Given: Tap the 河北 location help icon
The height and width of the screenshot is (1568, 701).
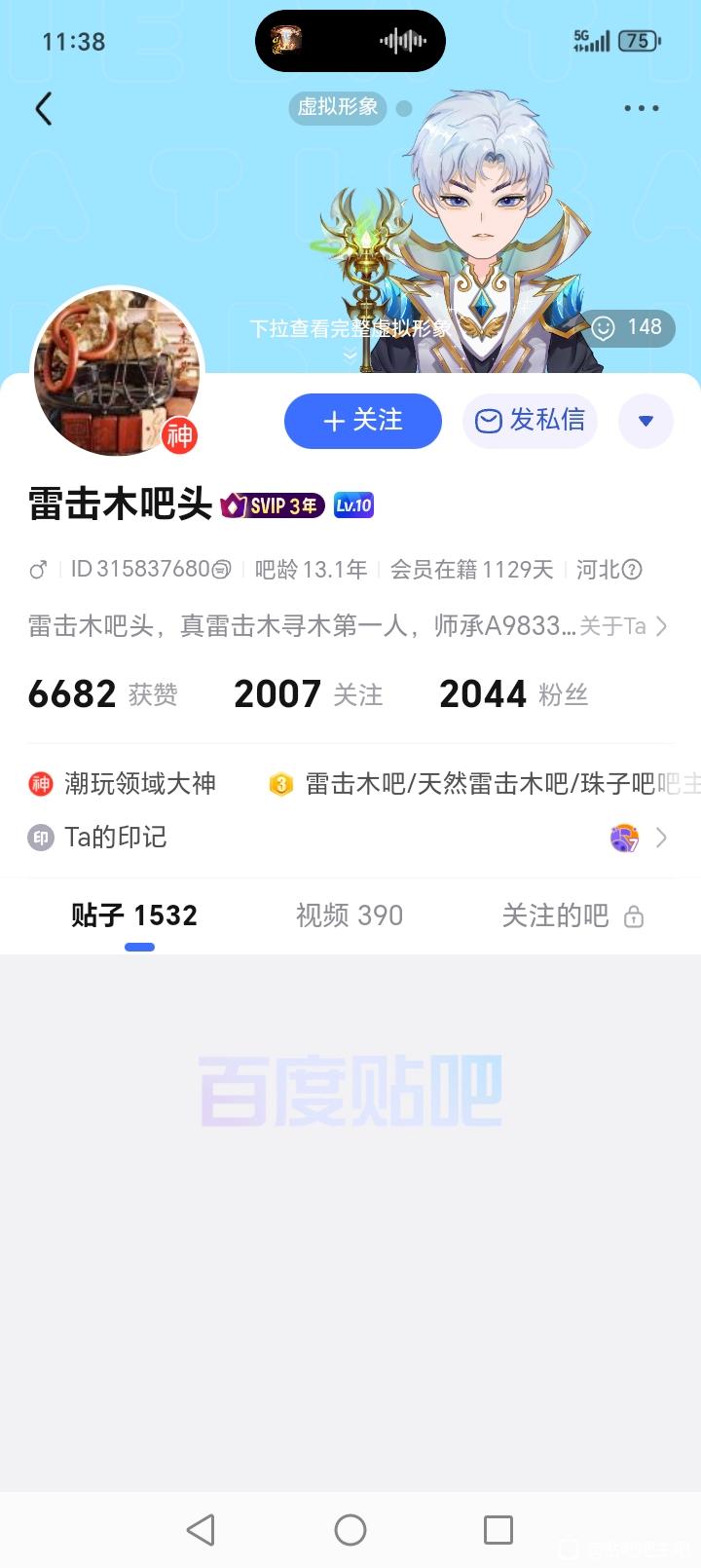Looking at the screenshot, I should [632, 570].
